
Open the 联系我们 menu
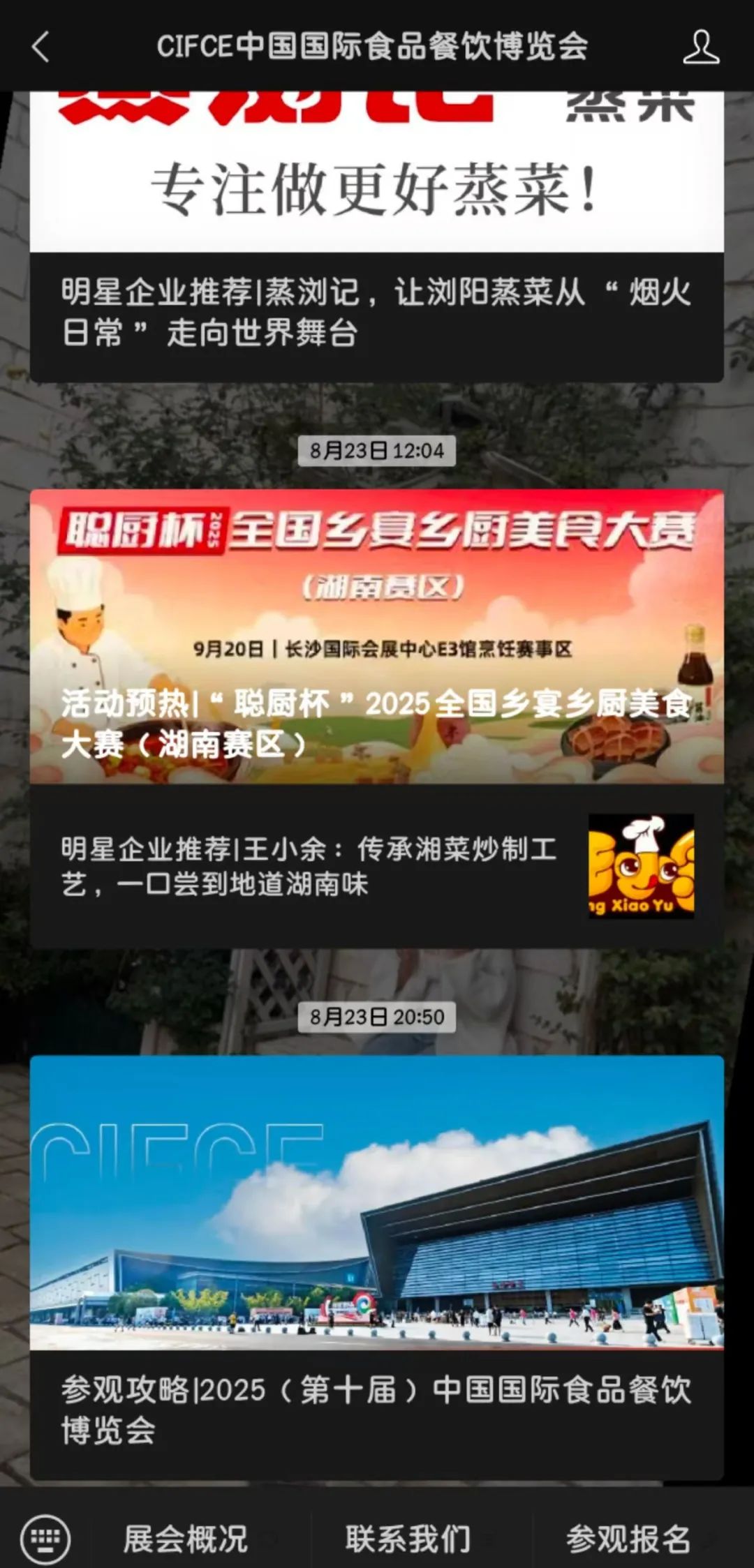[x=408, y=1539]
